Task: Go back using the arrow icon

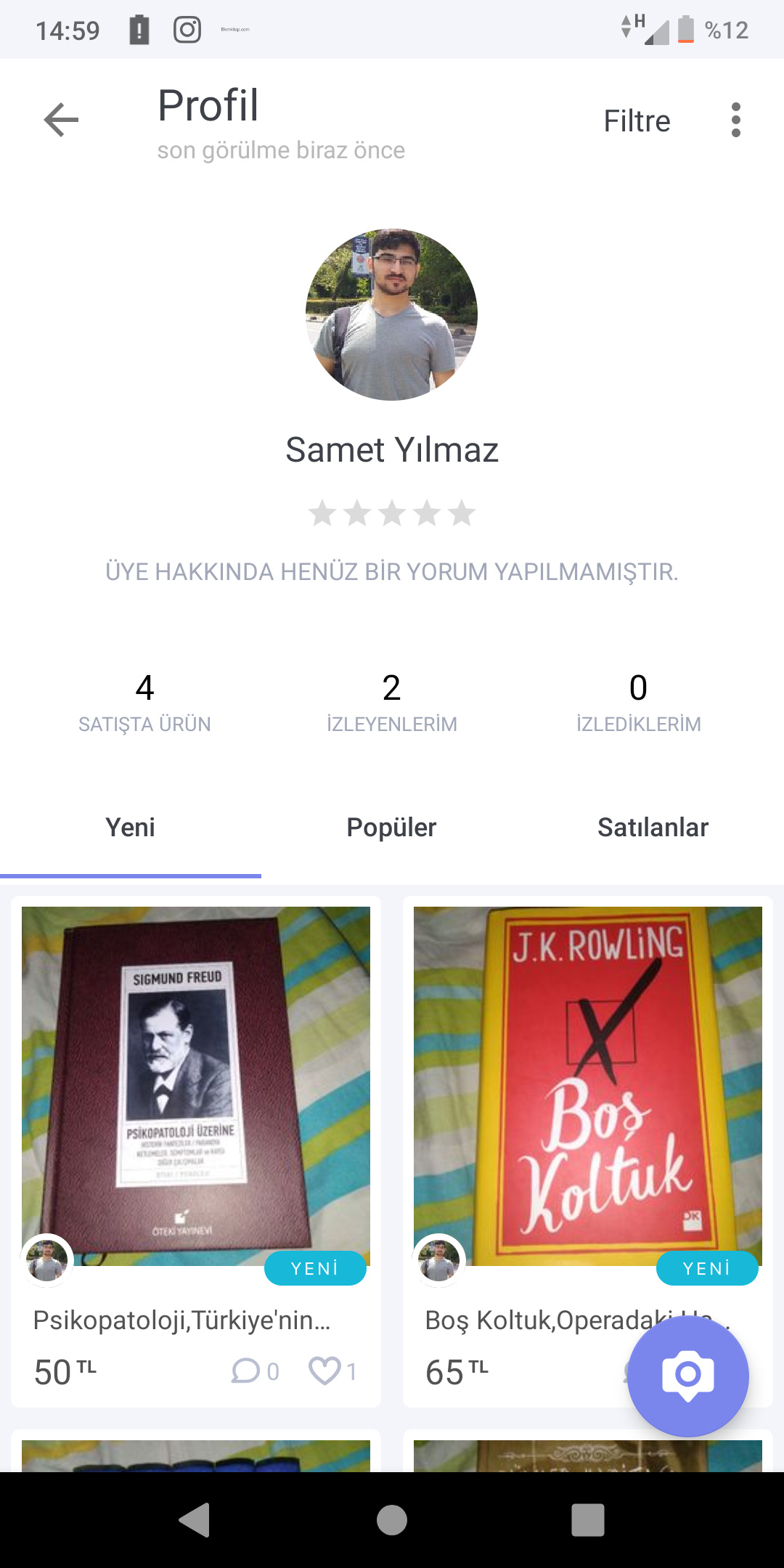Action: click(x=61, y=120)
